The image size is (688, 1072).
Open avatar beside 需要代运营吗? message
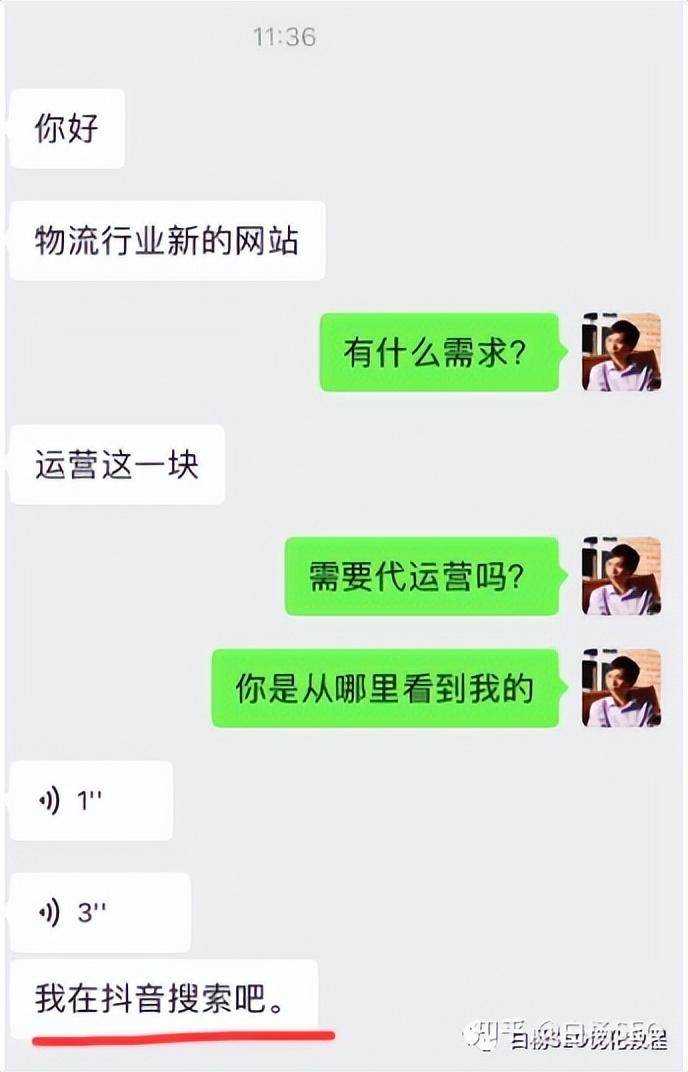coord(621,576)
